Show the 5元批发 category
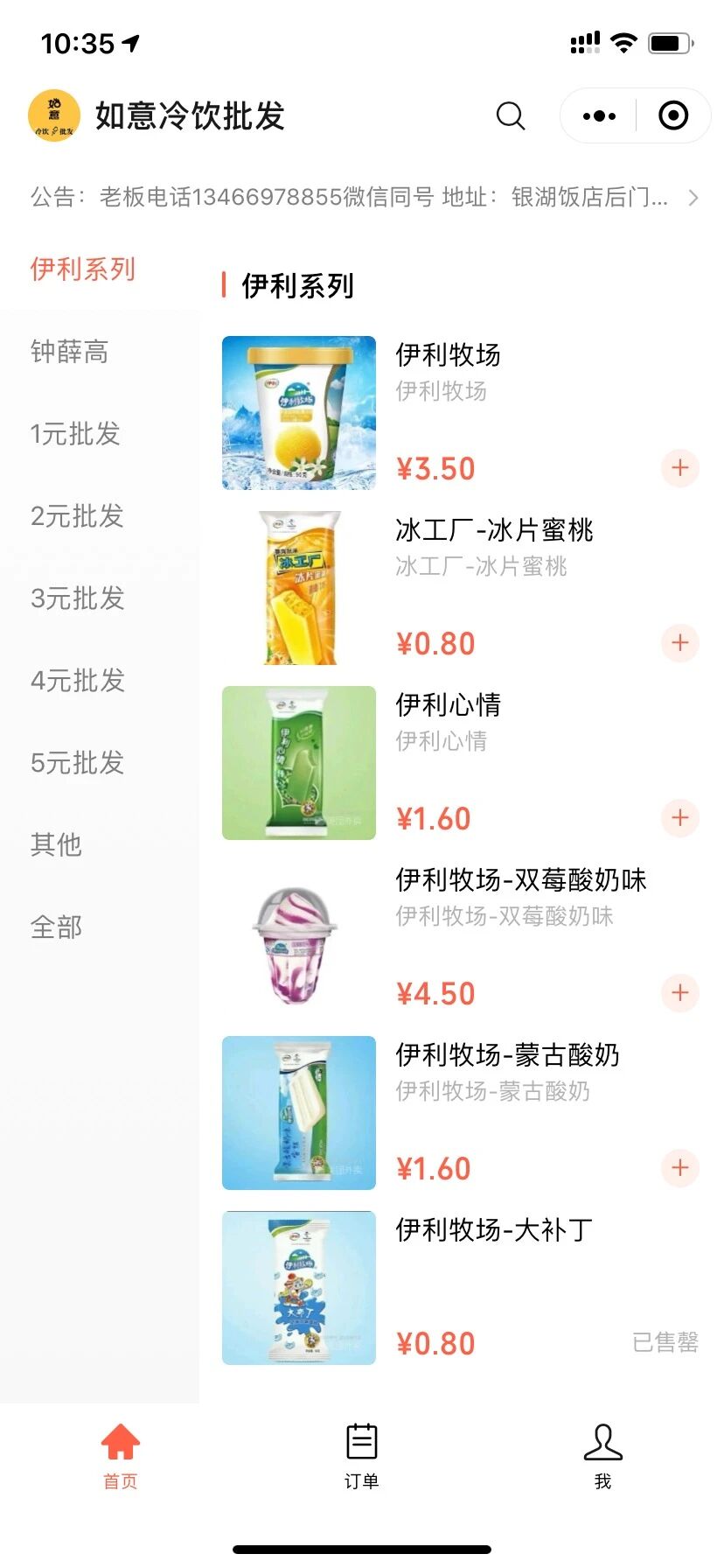Image resolution: width=724 pixels, height=1568 pixels. 77,763
